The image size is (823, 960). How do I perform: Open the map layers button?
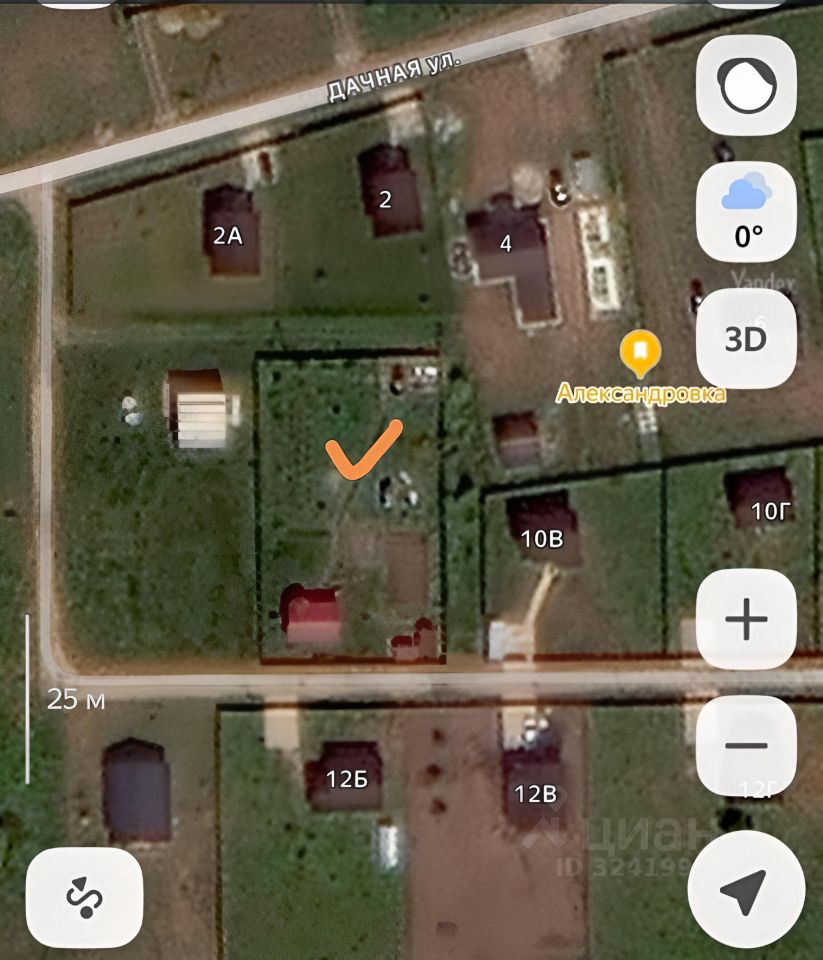746,86
